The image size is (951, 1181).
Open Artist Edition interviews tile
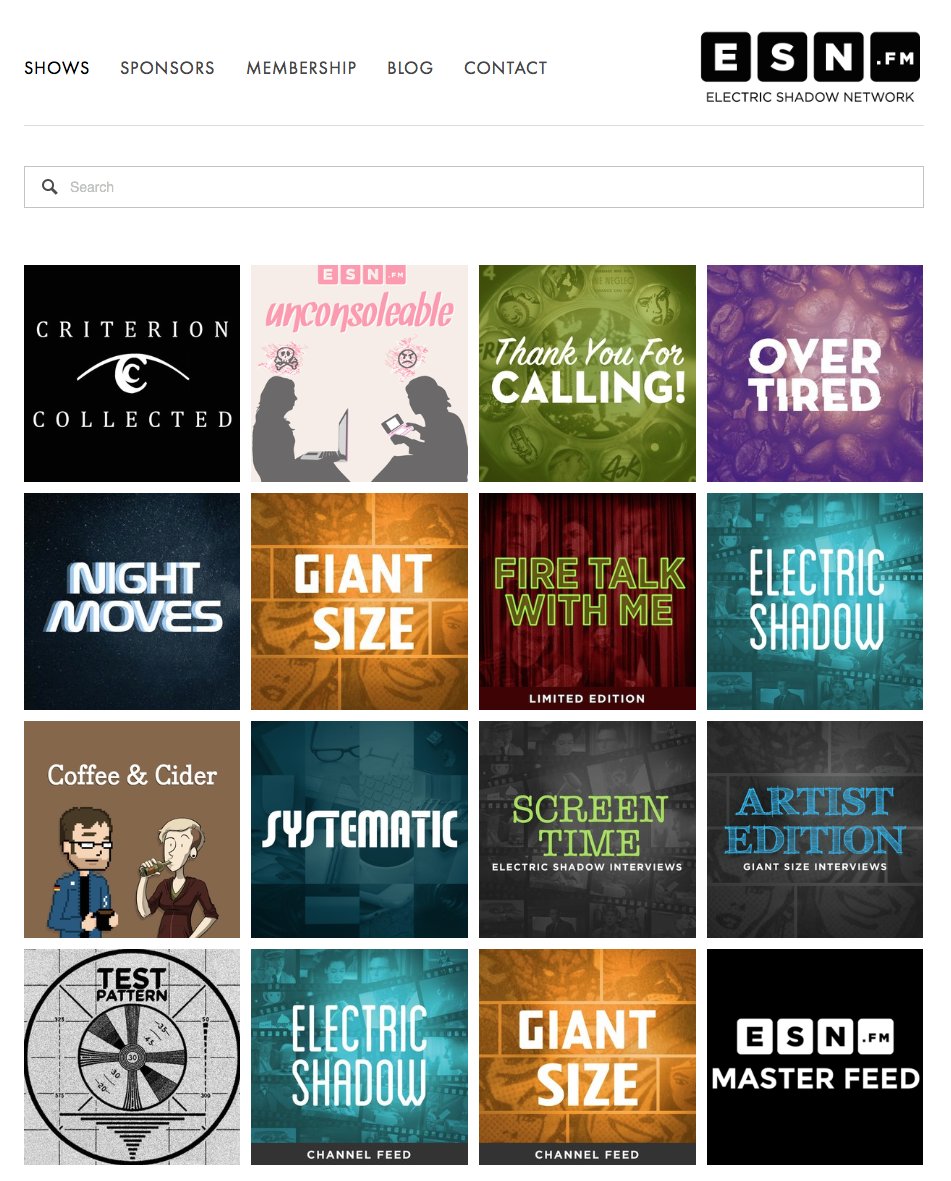tap(815, 829)
